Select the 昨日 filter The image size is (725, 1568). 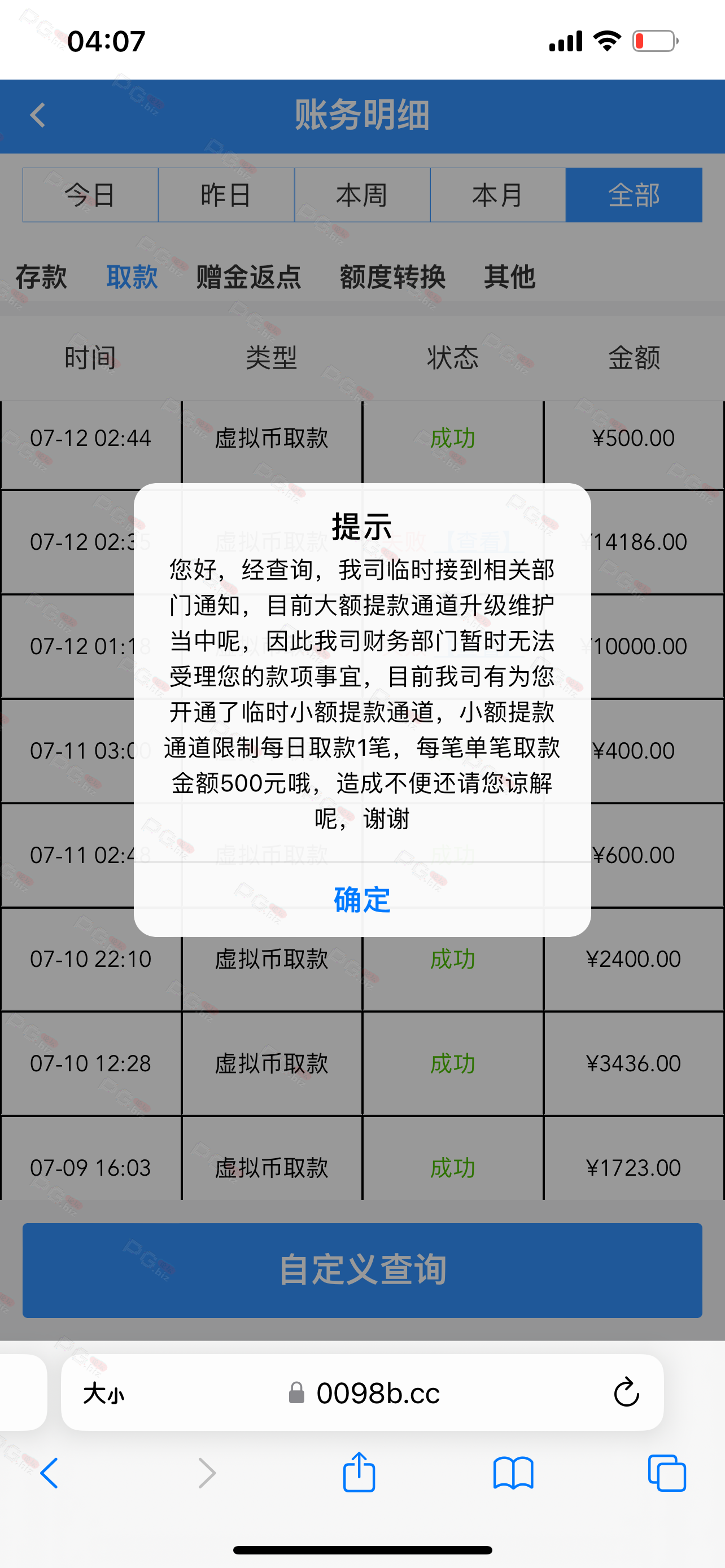point(226,195)
